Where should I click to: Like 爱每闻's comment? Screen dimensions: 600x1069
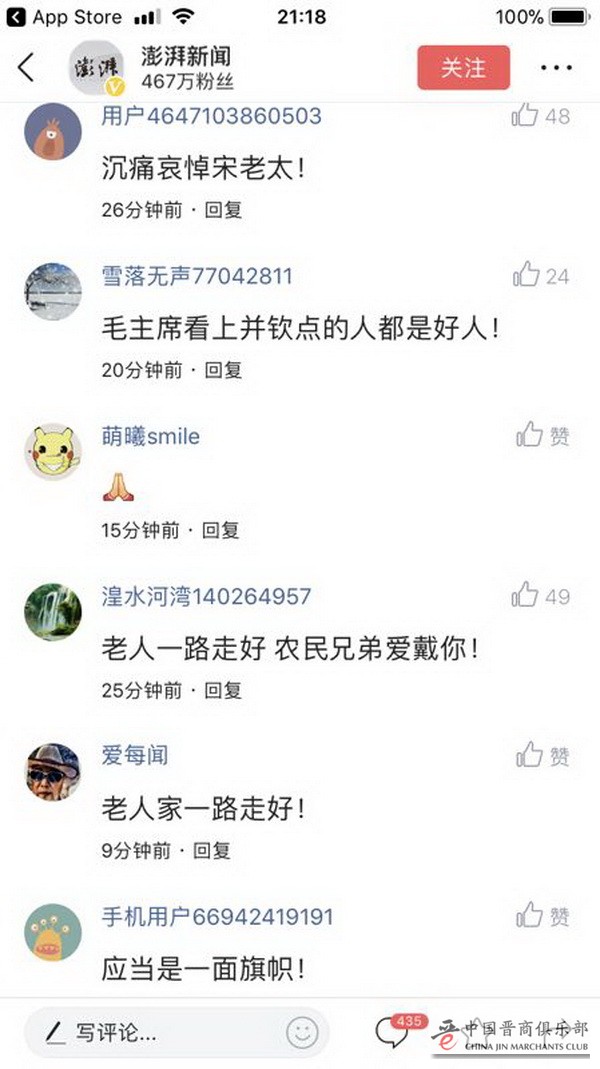coord(530,756)
